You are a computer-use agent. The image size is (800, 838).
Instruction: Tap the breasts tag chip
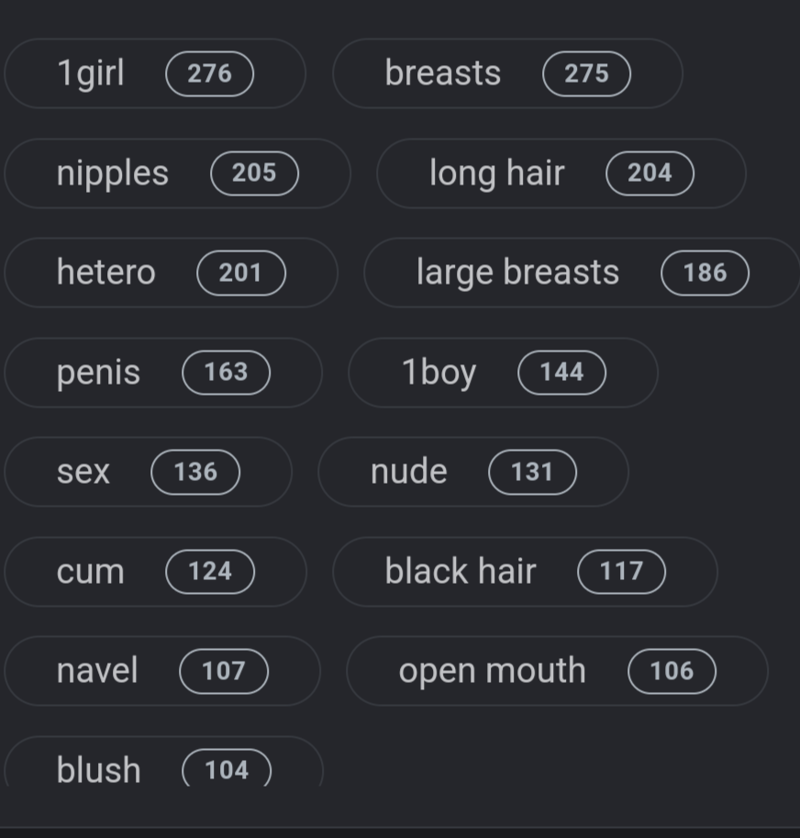click(506, 73)
